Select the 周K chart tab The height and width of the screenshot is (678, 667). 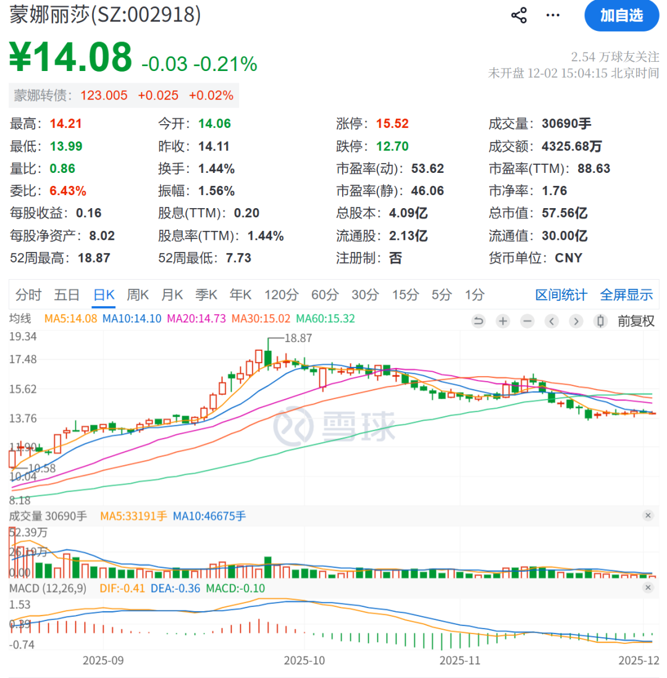point(137,295)
